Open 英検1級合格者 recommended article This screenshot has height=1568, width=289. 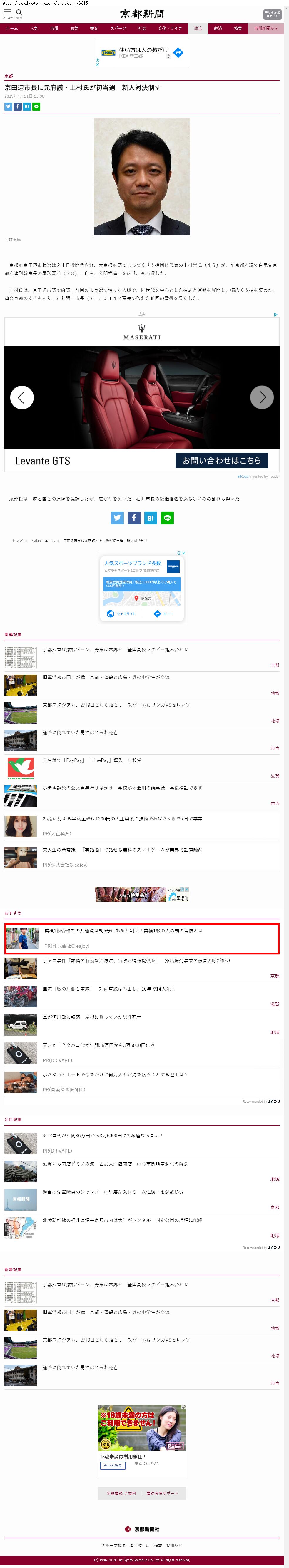coord(123,930)
